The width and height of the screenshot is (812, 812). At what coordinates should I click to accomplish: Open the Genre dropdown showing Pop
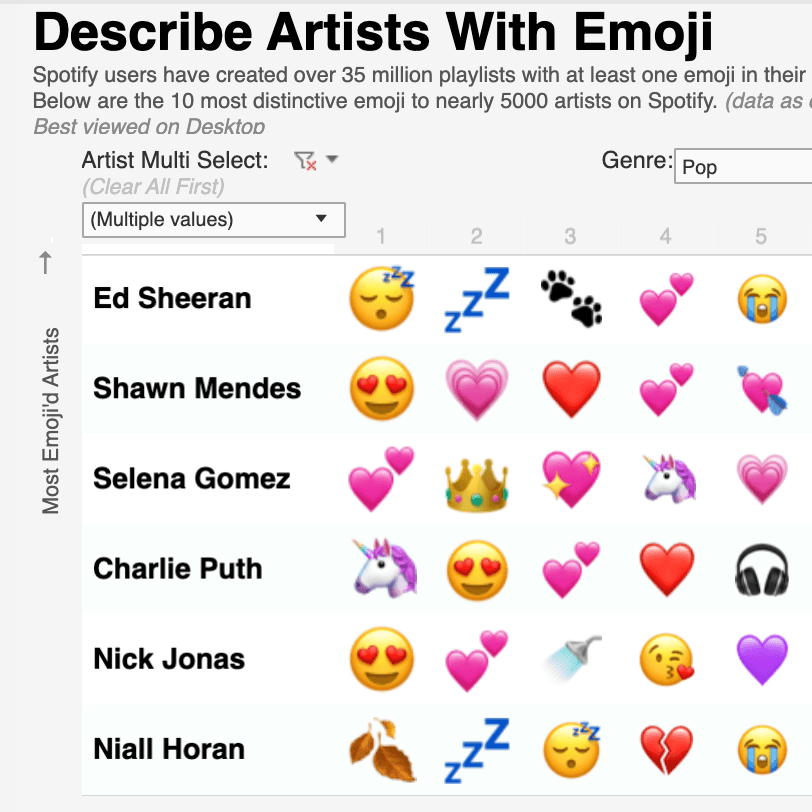[744, 167]
